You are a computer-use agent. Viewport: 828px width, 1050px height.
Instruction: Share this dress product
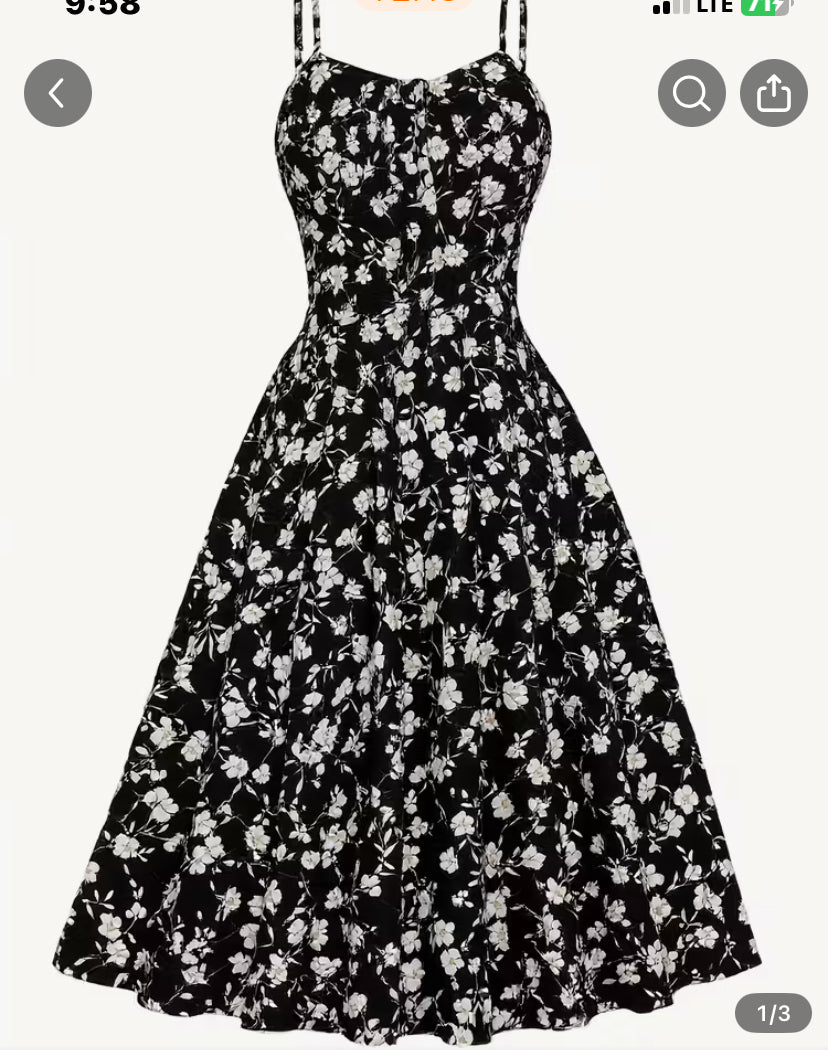tap(773, 93)
